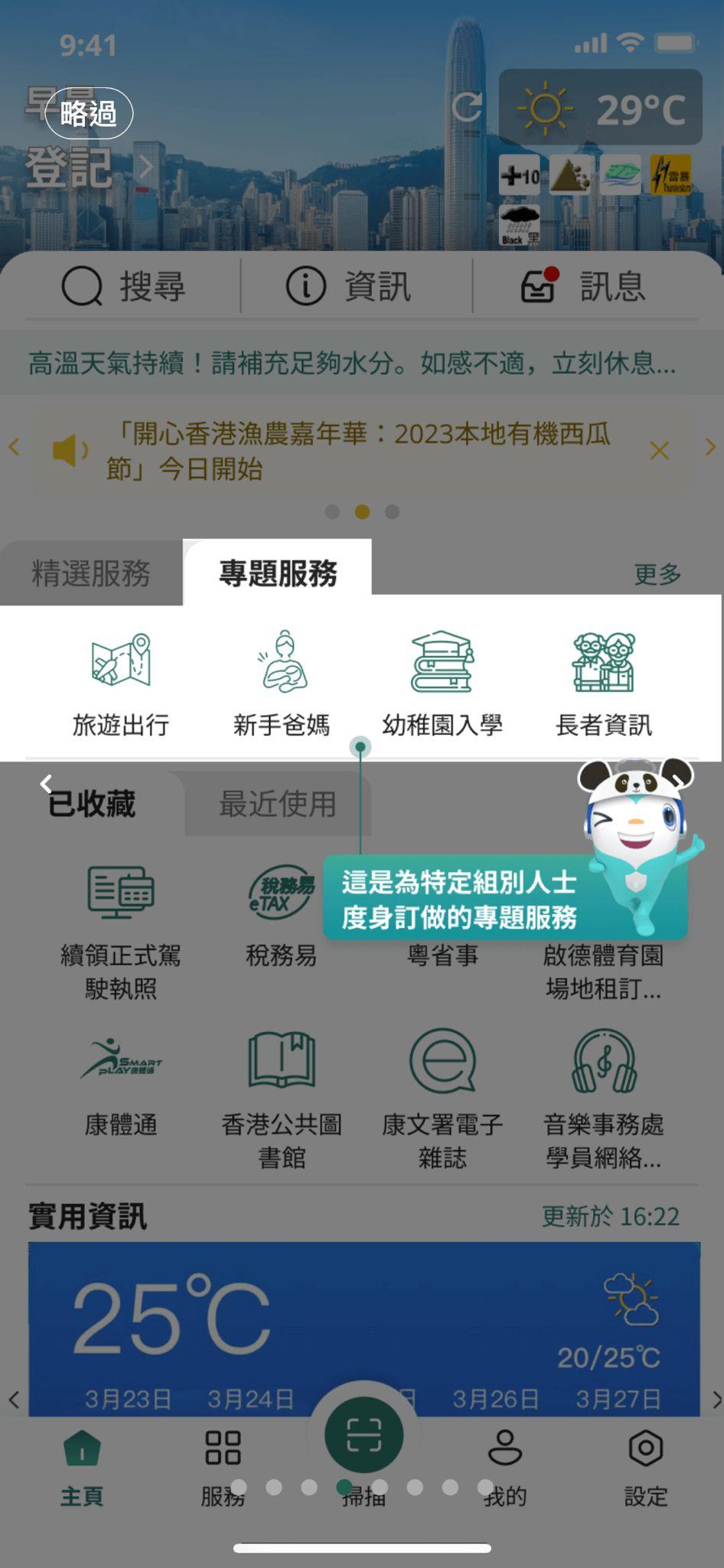This screenshot has width=724, height=1568.
Task: Open the 搜尋 search option
Action: pos(124,286)
